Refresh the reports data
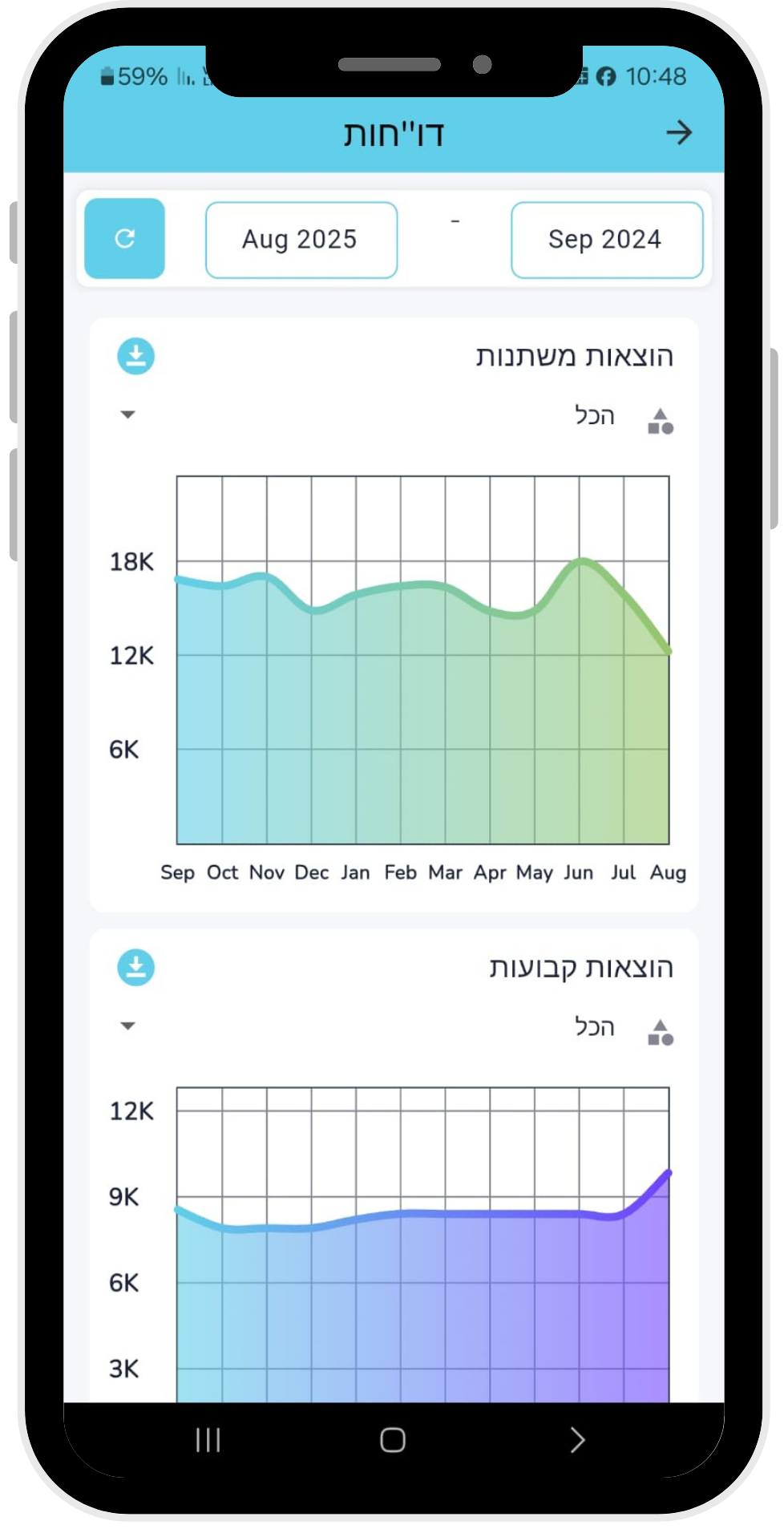This screenshot has height=1529, width=784. (x=125, y=239)
